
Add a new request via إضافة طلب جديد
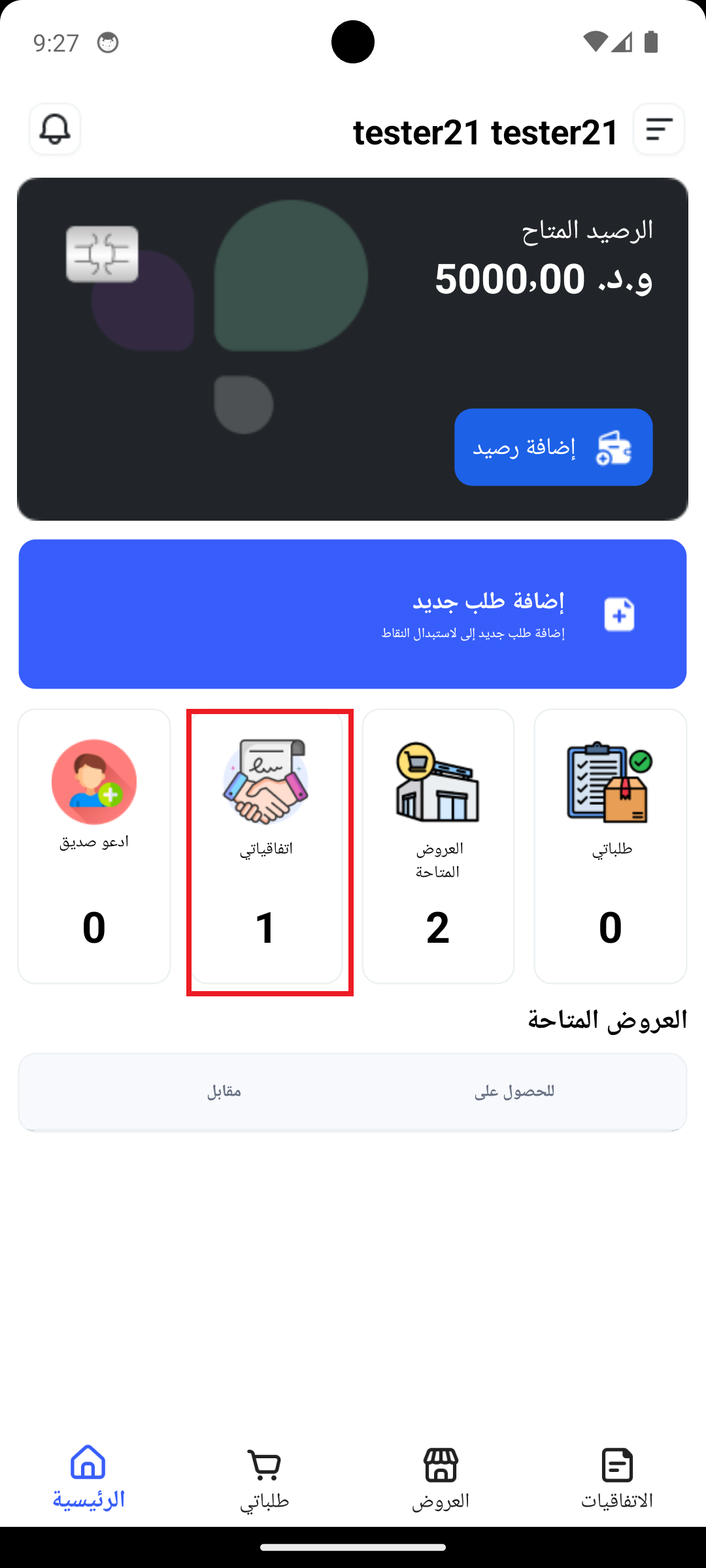pos(352,614)
